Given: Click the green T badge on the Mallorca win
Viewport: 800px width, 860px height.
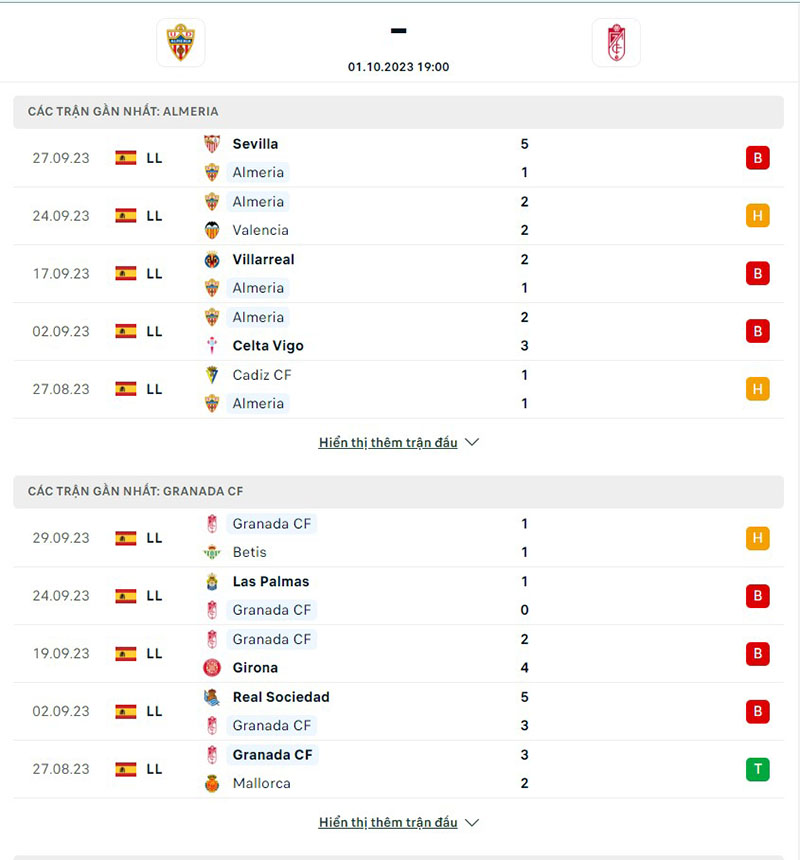Looking at the screenshot, I should [x=757, y=768].
